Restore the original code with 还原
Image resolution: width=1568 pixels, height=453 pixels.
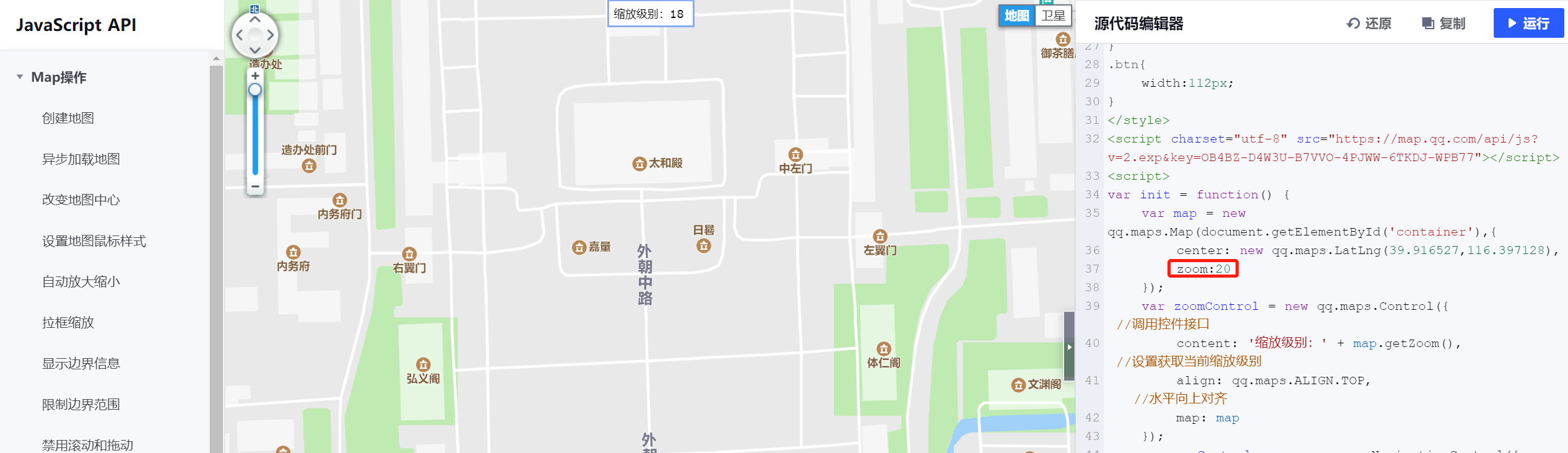coord(1369,24)
